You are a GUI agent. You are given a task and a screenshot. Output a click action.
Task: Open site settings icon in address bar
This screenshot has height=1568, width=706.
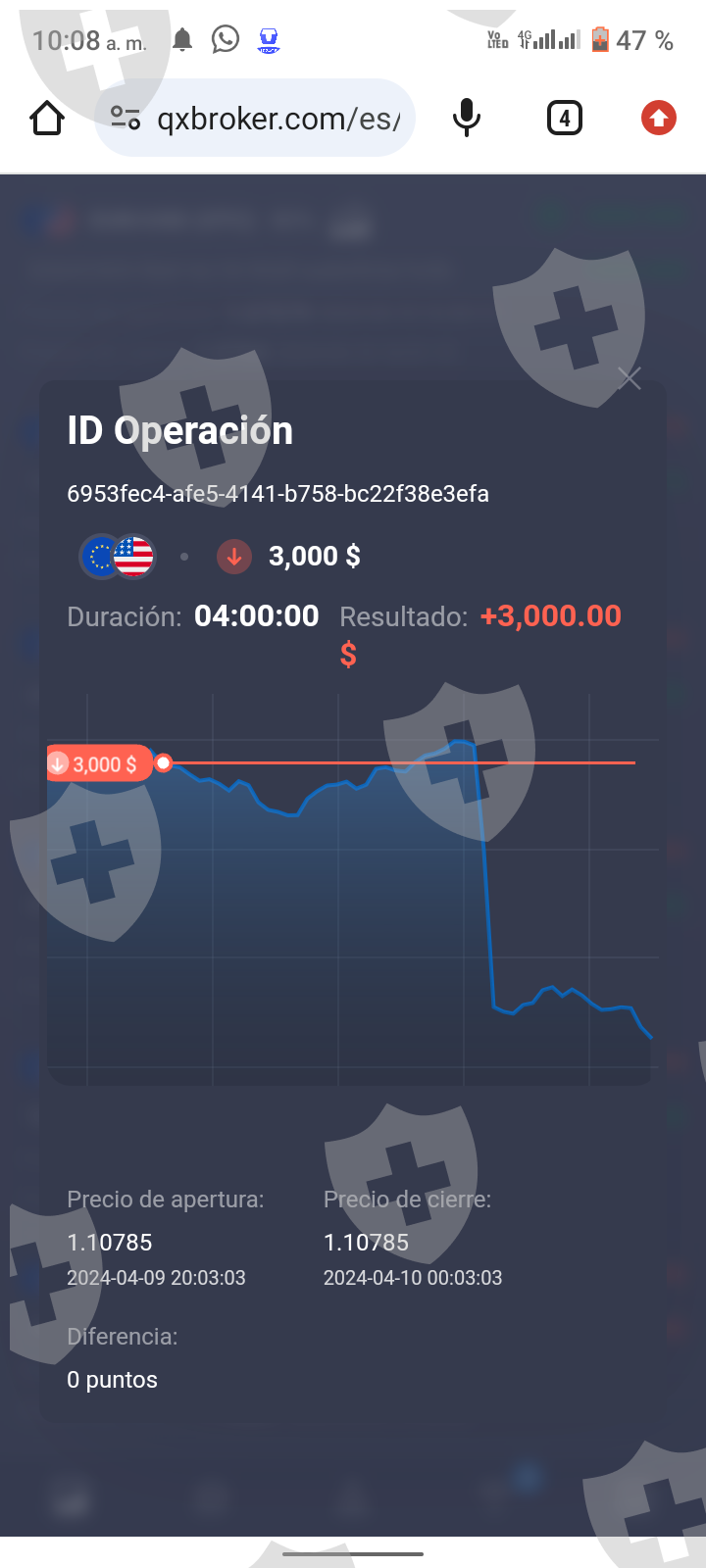125,119
